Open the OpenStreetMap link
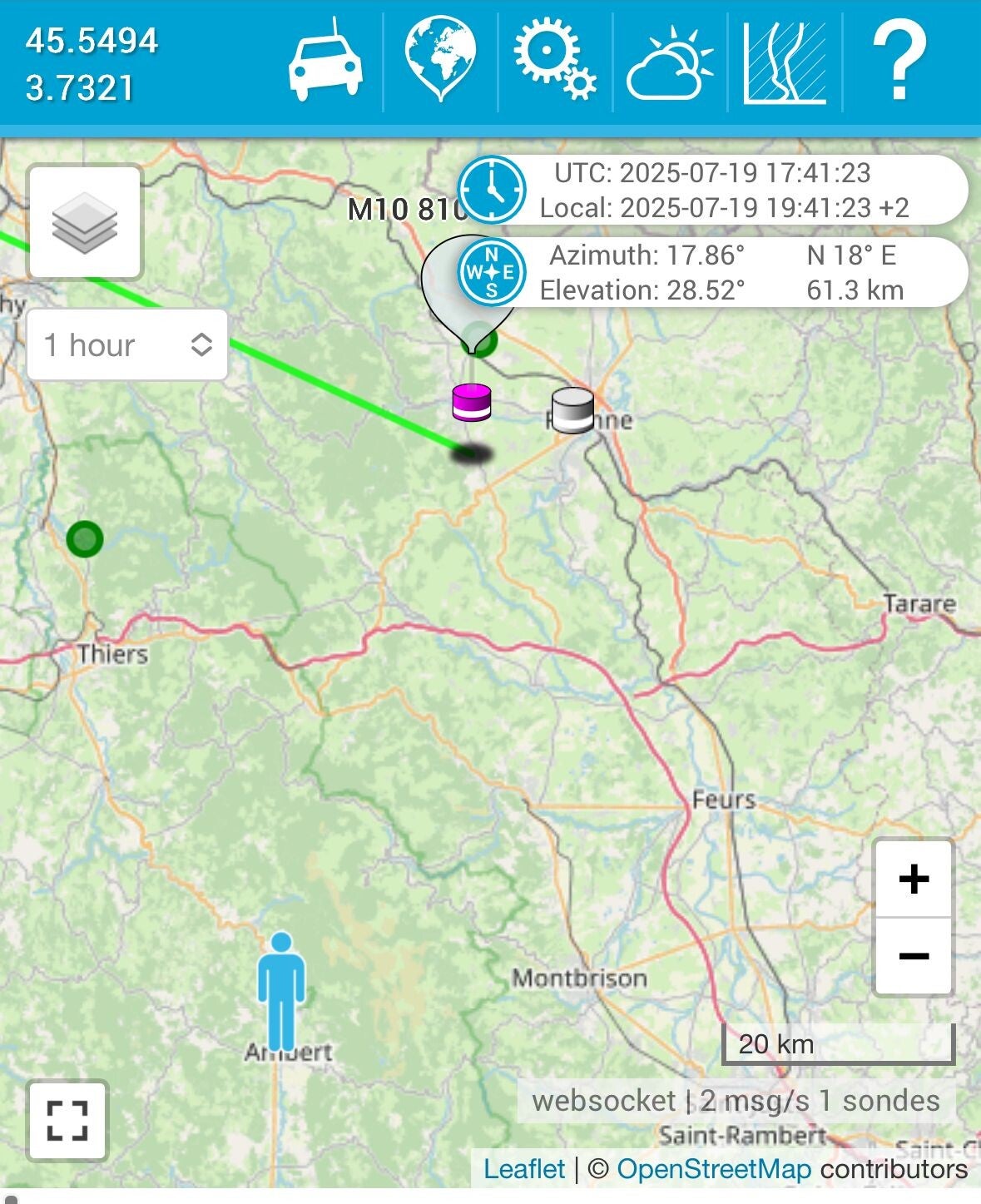Viewport: 981px width, 1204px height. tap(713, 1169)
